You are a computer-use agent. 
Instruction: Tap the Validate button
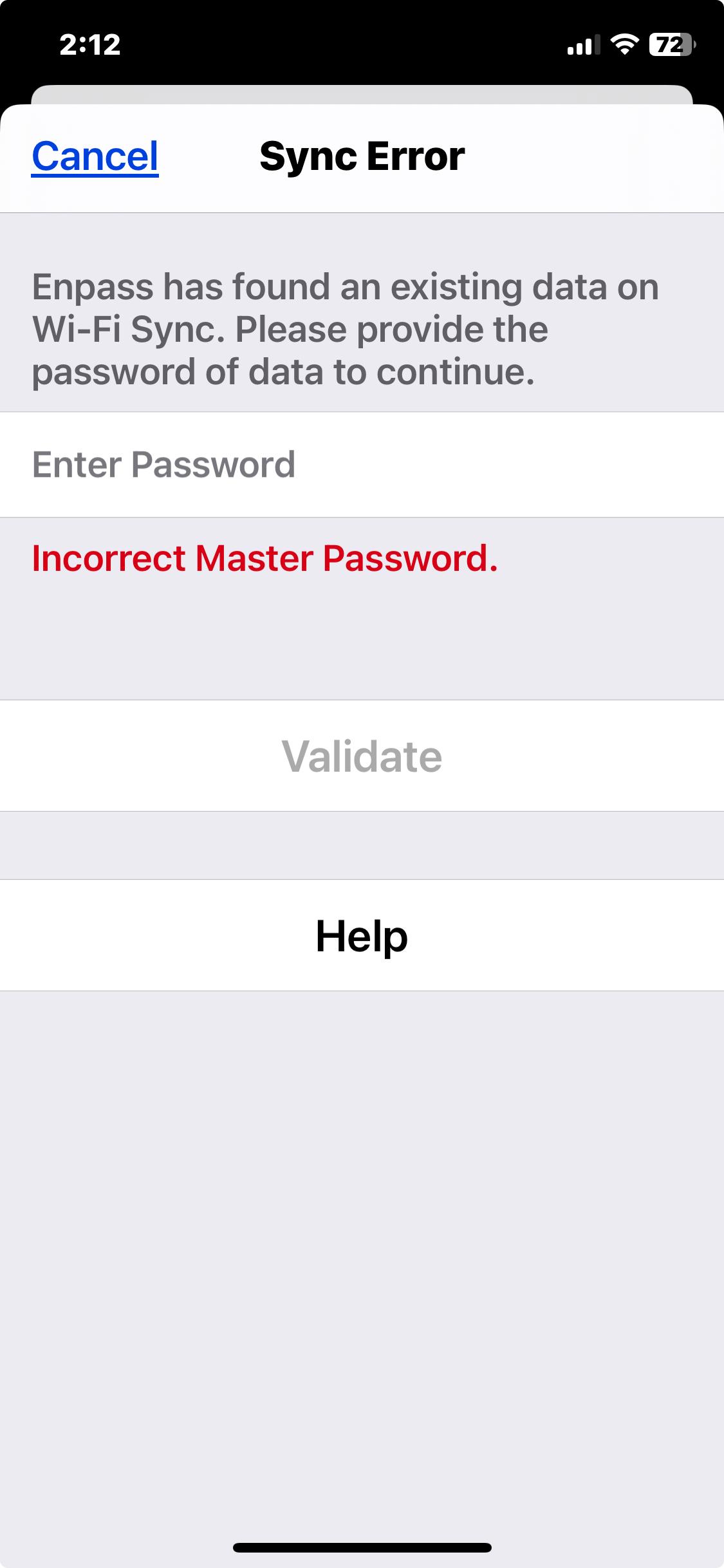362,756
